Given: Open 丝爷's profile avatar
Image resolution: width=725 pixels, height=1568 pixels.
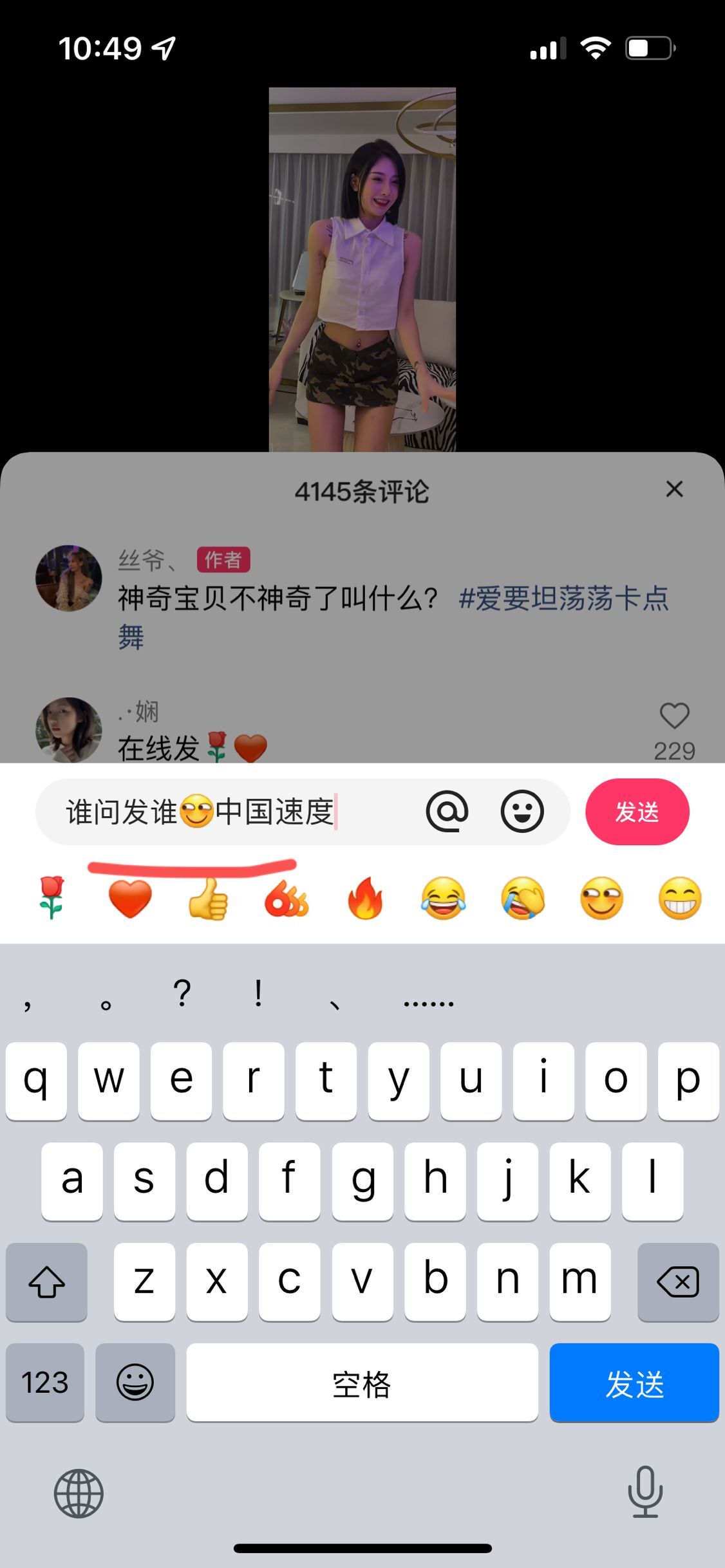Looking at the screenshot, I should [x=68, y=578].
